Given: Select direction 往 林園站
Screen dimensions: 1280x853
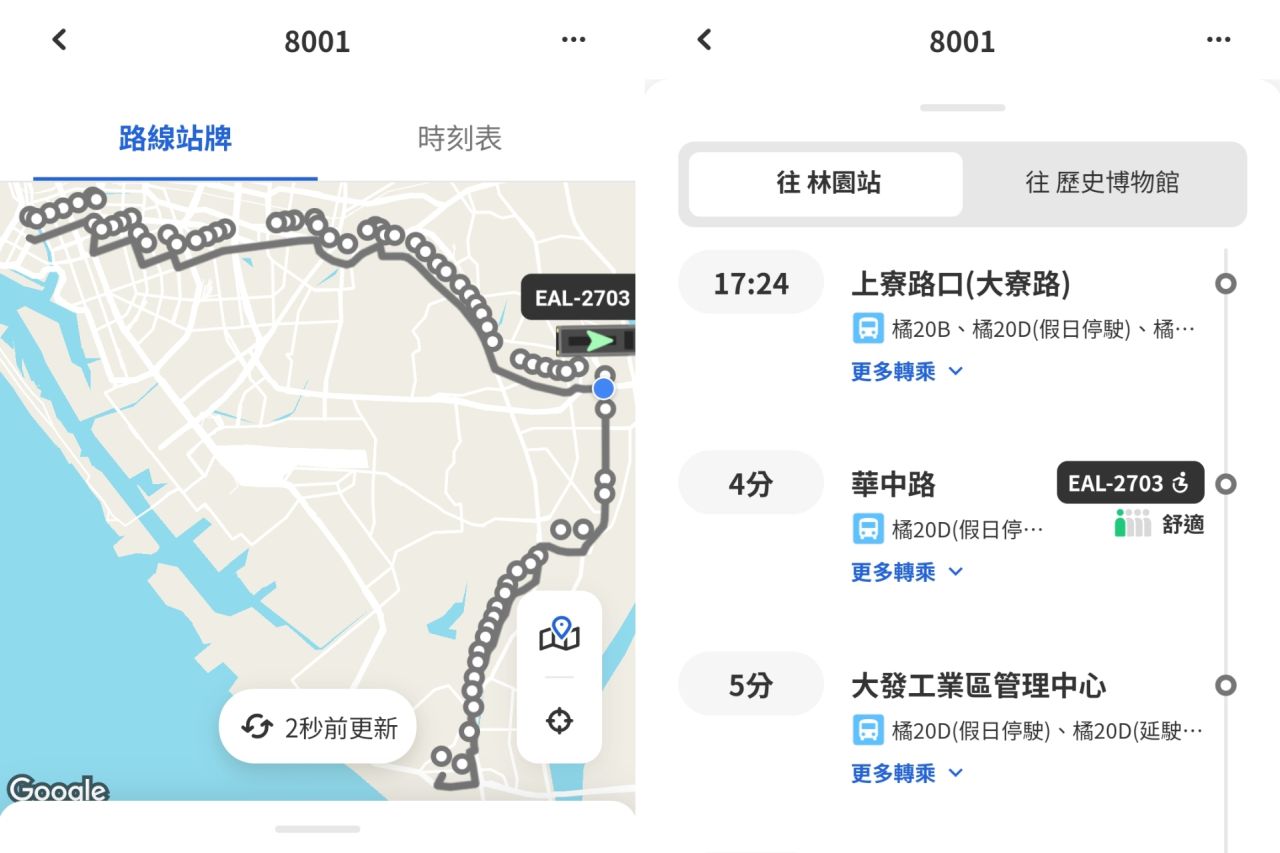Looking at the screenshot, I should (x=827, y=184).
